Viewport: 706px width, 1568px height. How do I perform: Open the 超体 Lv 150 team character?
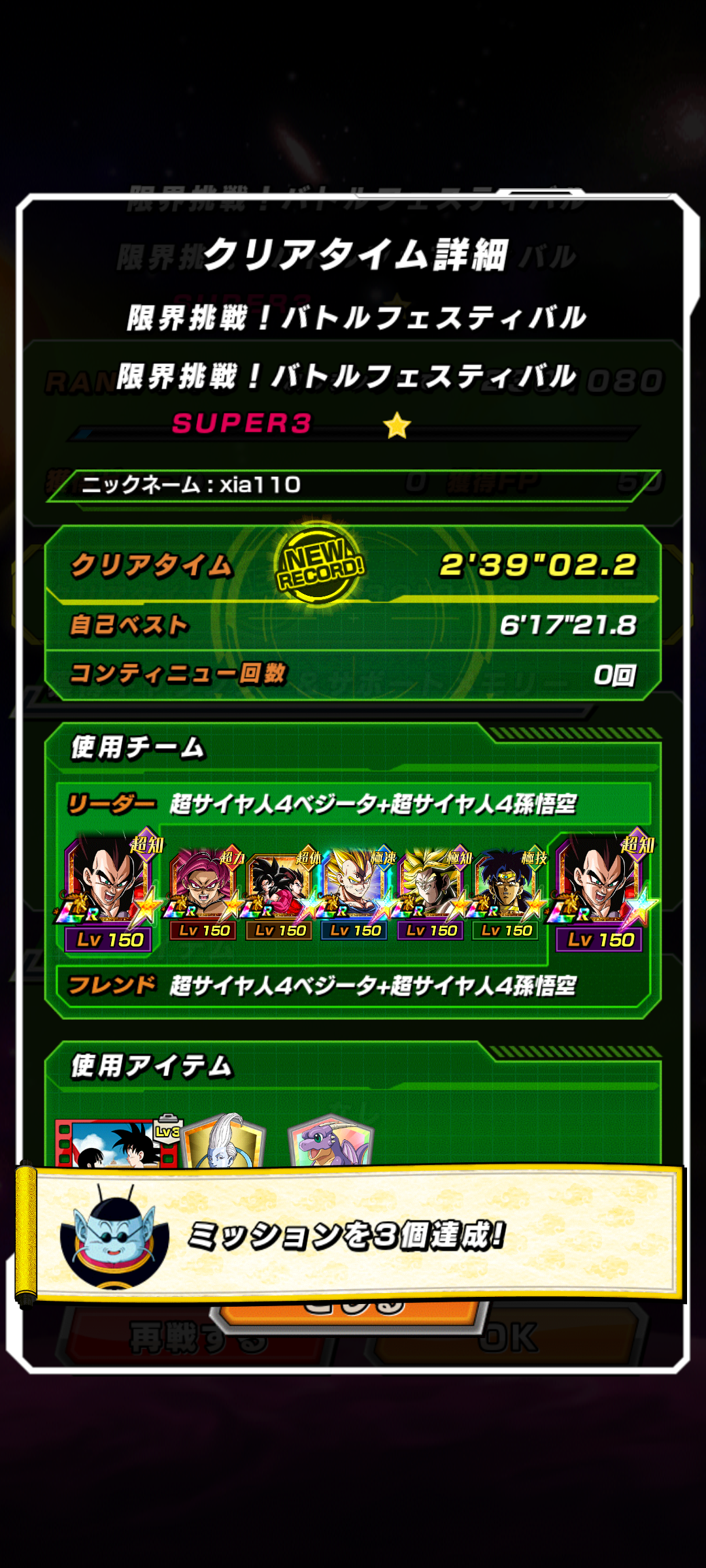pos(280,892)
